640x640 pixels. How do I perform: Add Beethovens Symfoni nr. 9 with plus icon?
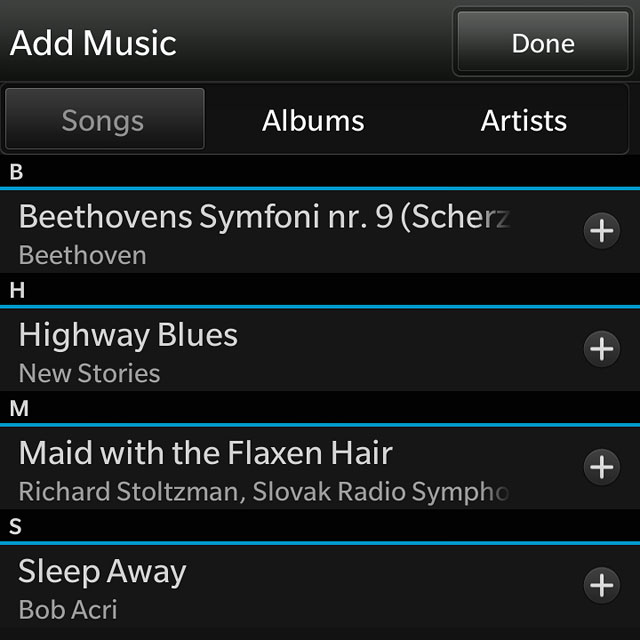coord(601,231)
